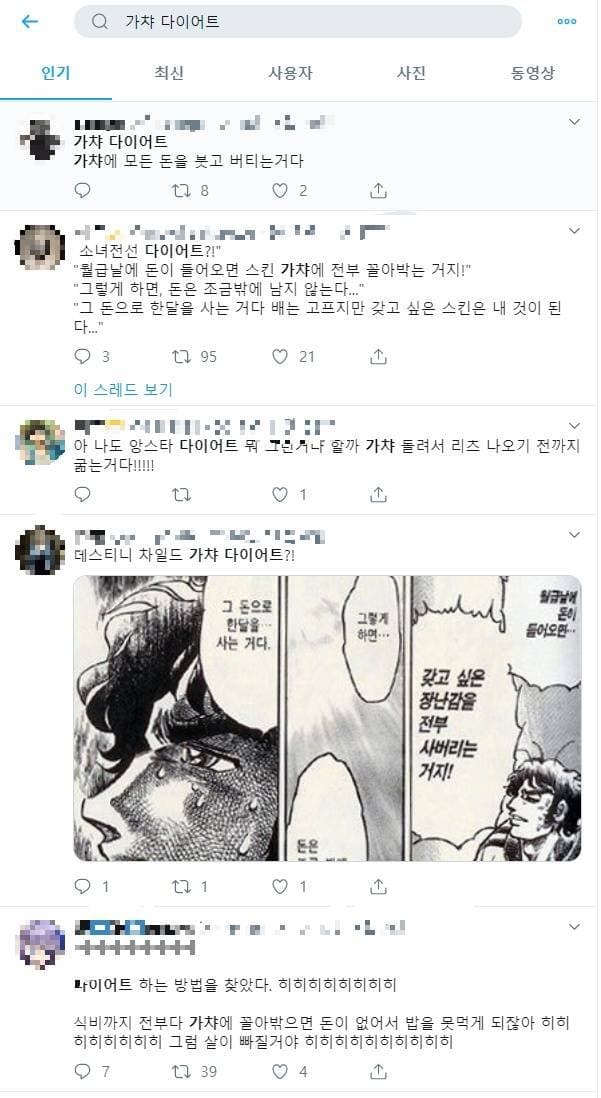The width and height of the screenshot is (601, 1098).
Task: Like the tweet about 소녀전선 다이어트
Action: tap(281, 356)
